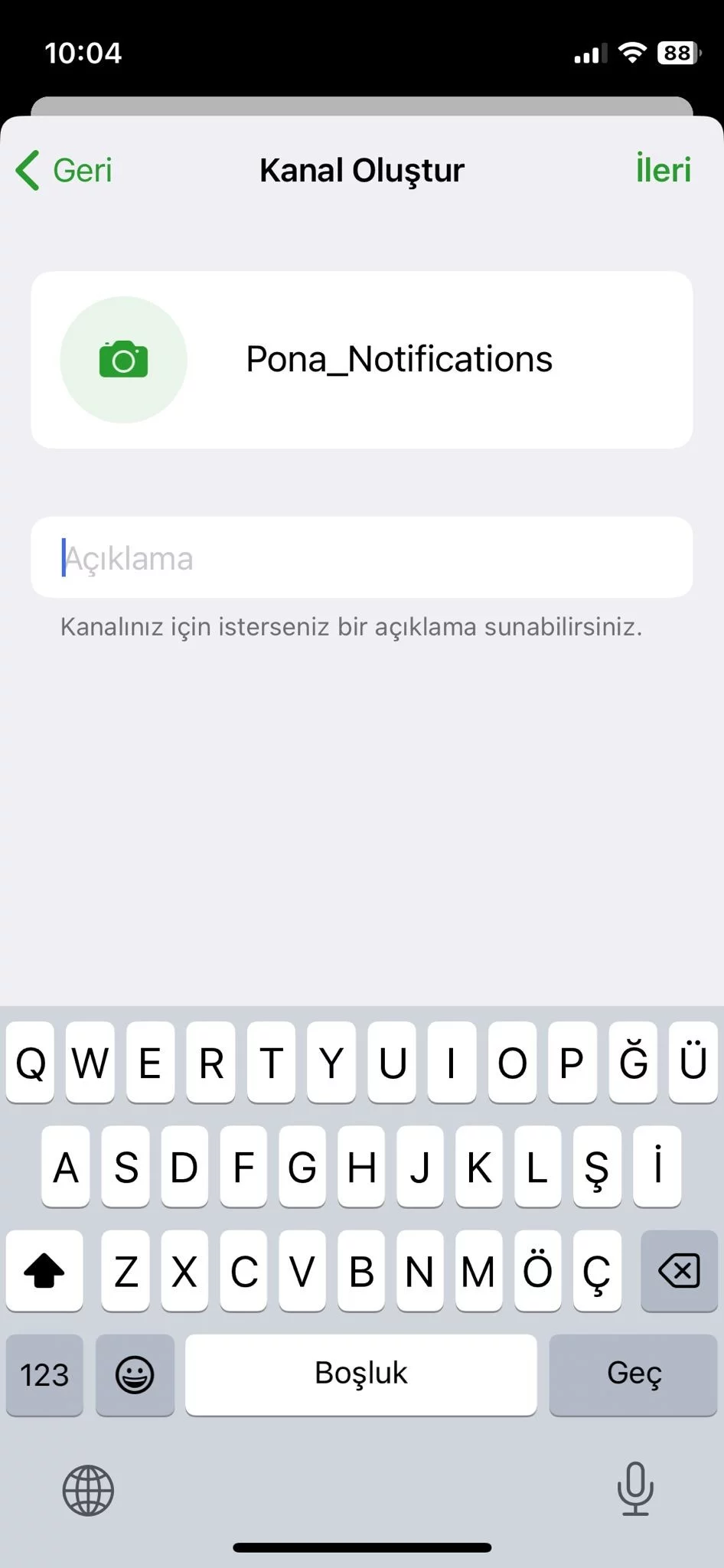The height and width of the screenshot is (1568, 724).
Task: Tap the Geç key on keyboard
Action: pos(633,1374)
